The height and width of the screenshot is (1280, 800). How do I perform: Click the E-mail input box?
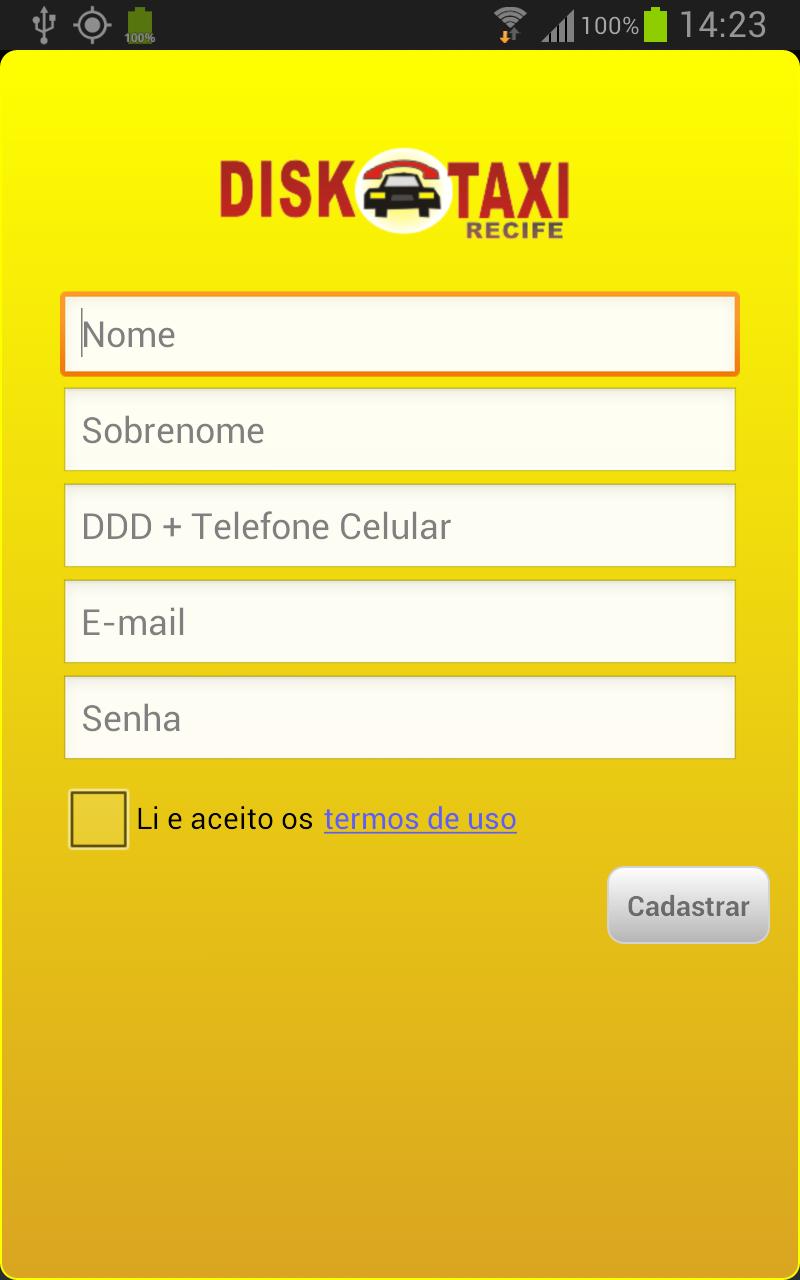coord(399,621)
